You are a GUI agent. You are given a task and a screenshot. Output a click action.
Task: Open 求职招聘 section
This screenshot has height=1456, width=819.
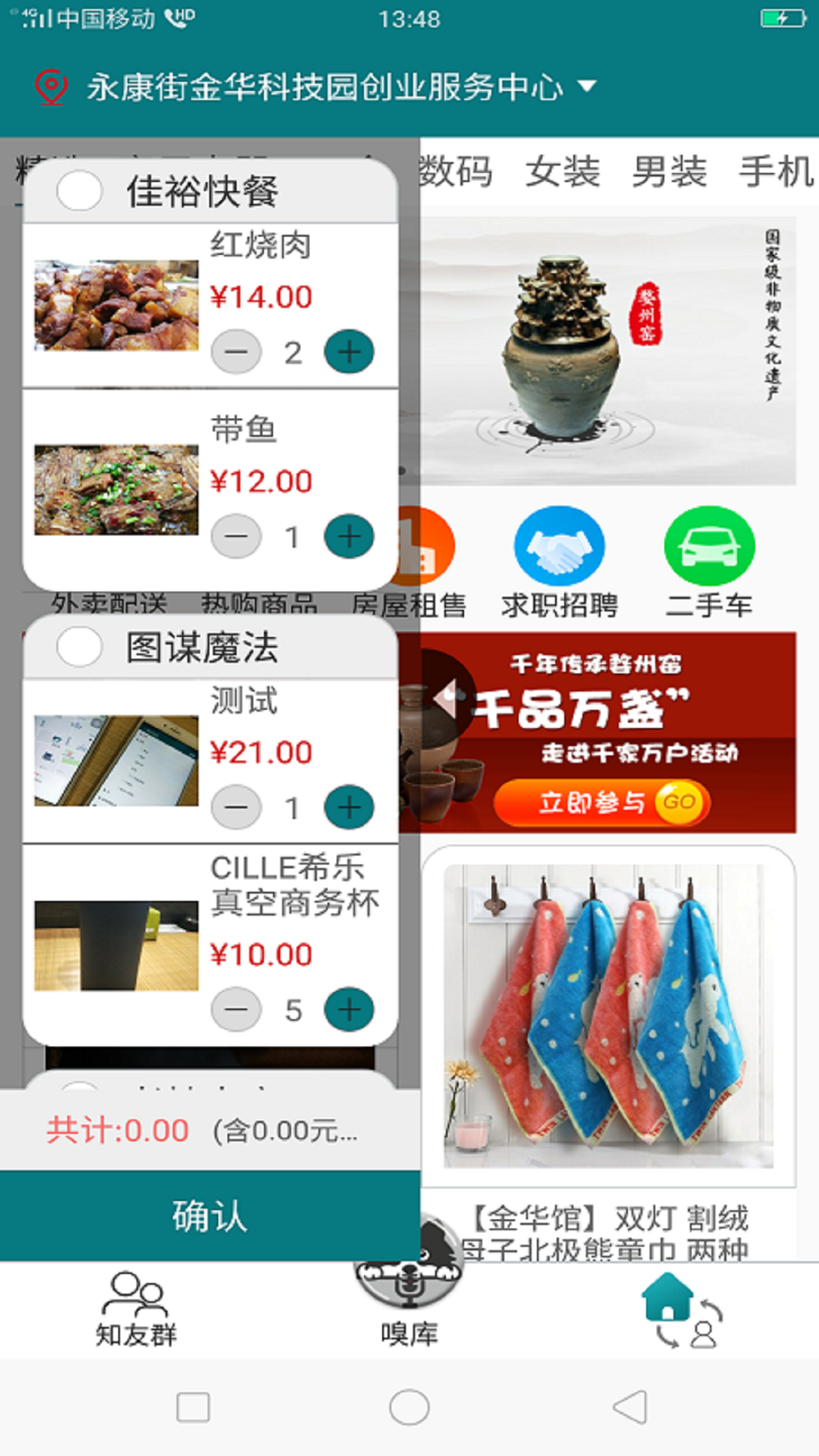(x=560, y=561)
